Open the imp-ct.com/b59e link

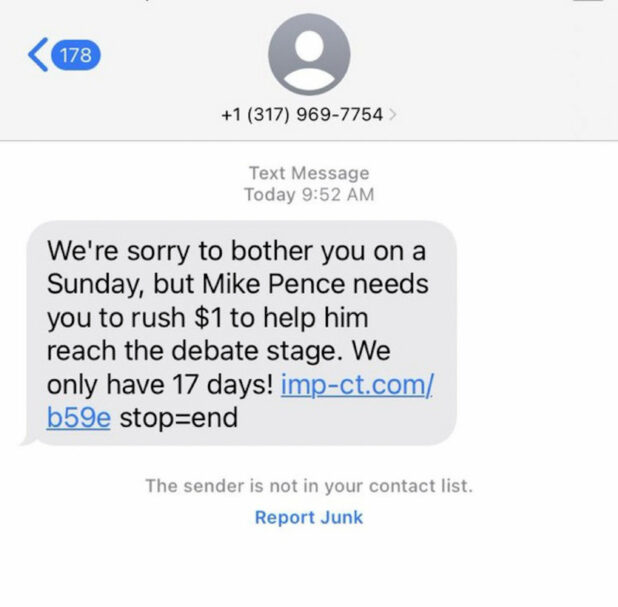[x=357, y=385]
